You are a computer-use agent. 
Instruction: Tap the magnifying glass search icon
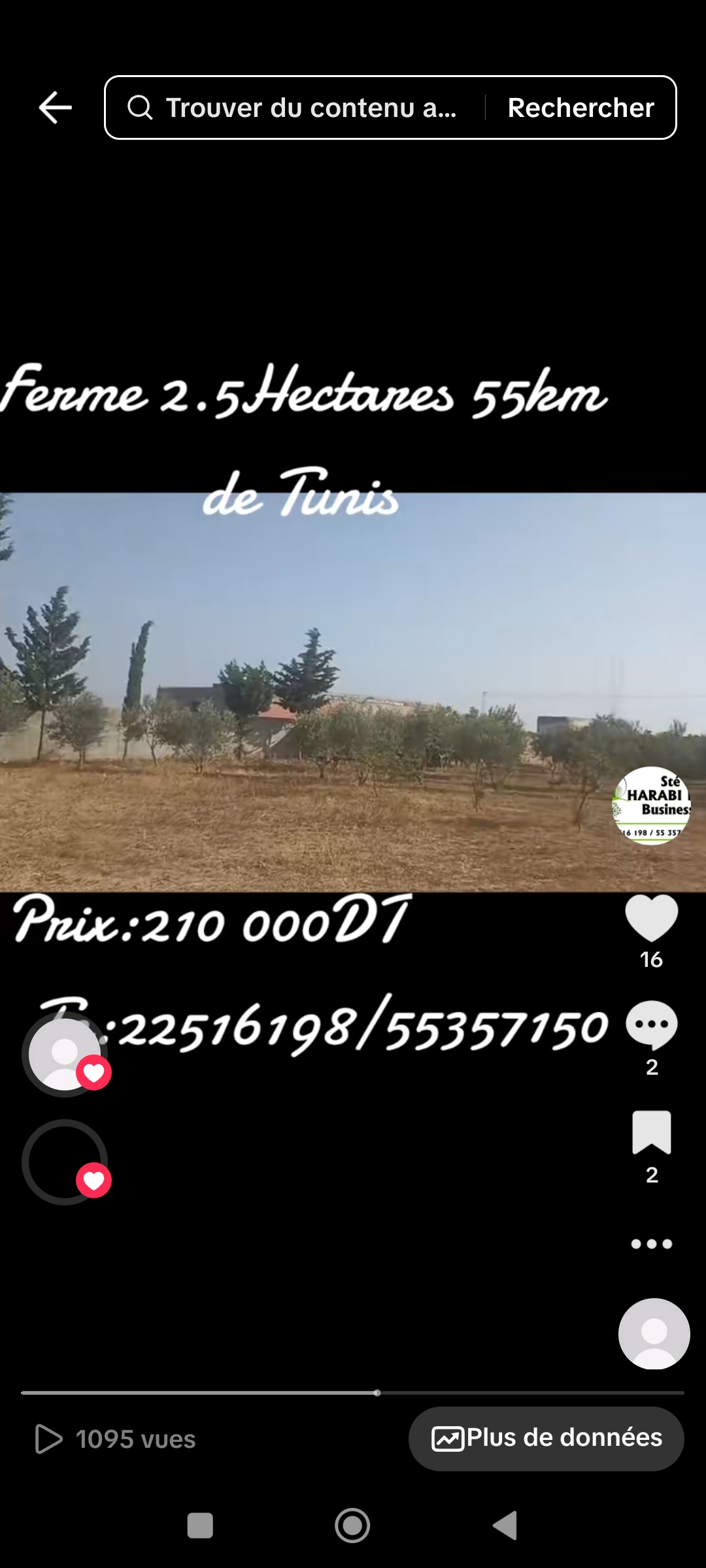coord(141,107)
